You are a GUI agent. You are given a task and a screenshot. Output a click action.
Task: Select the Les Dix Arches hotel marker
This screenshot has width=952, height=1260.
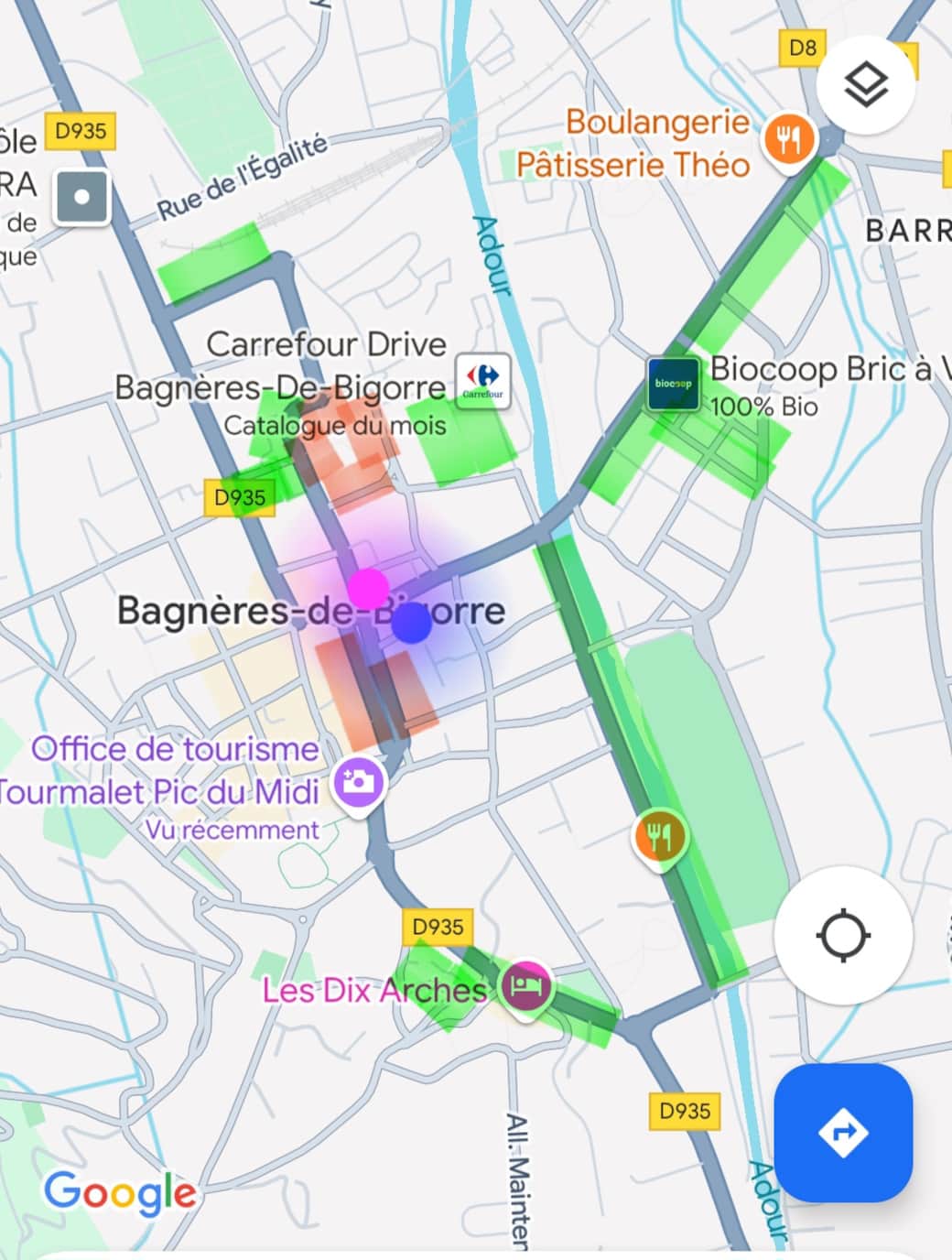pos(525,987)
